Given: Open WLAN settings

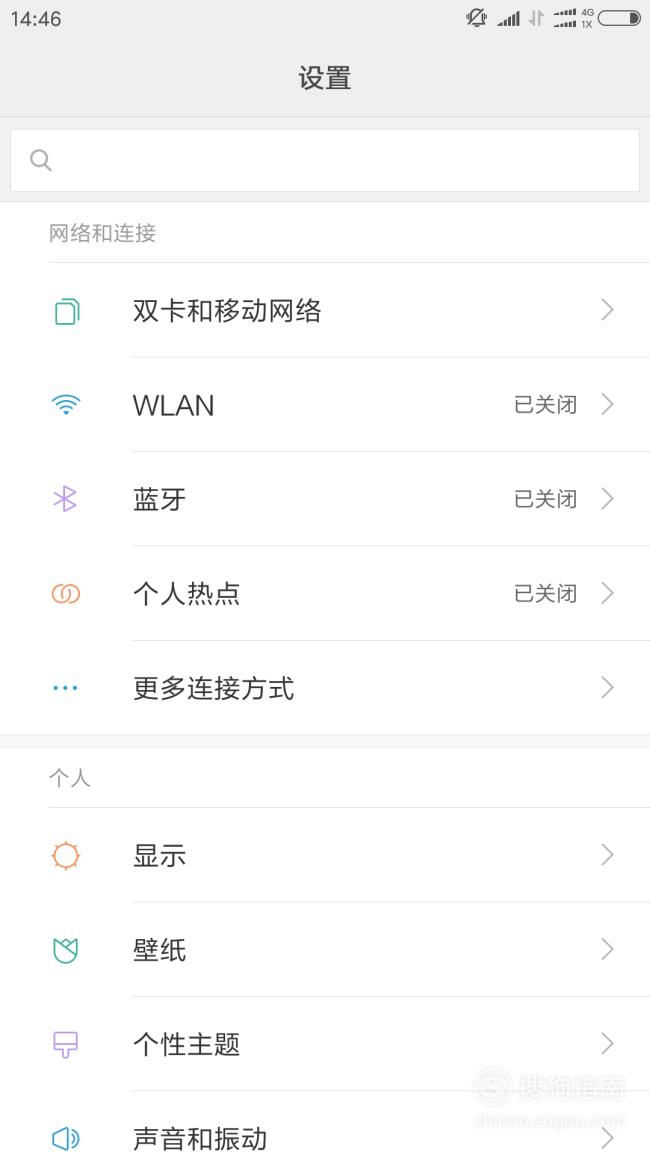Looking at the screenshot, I should (x=325, y=404).
